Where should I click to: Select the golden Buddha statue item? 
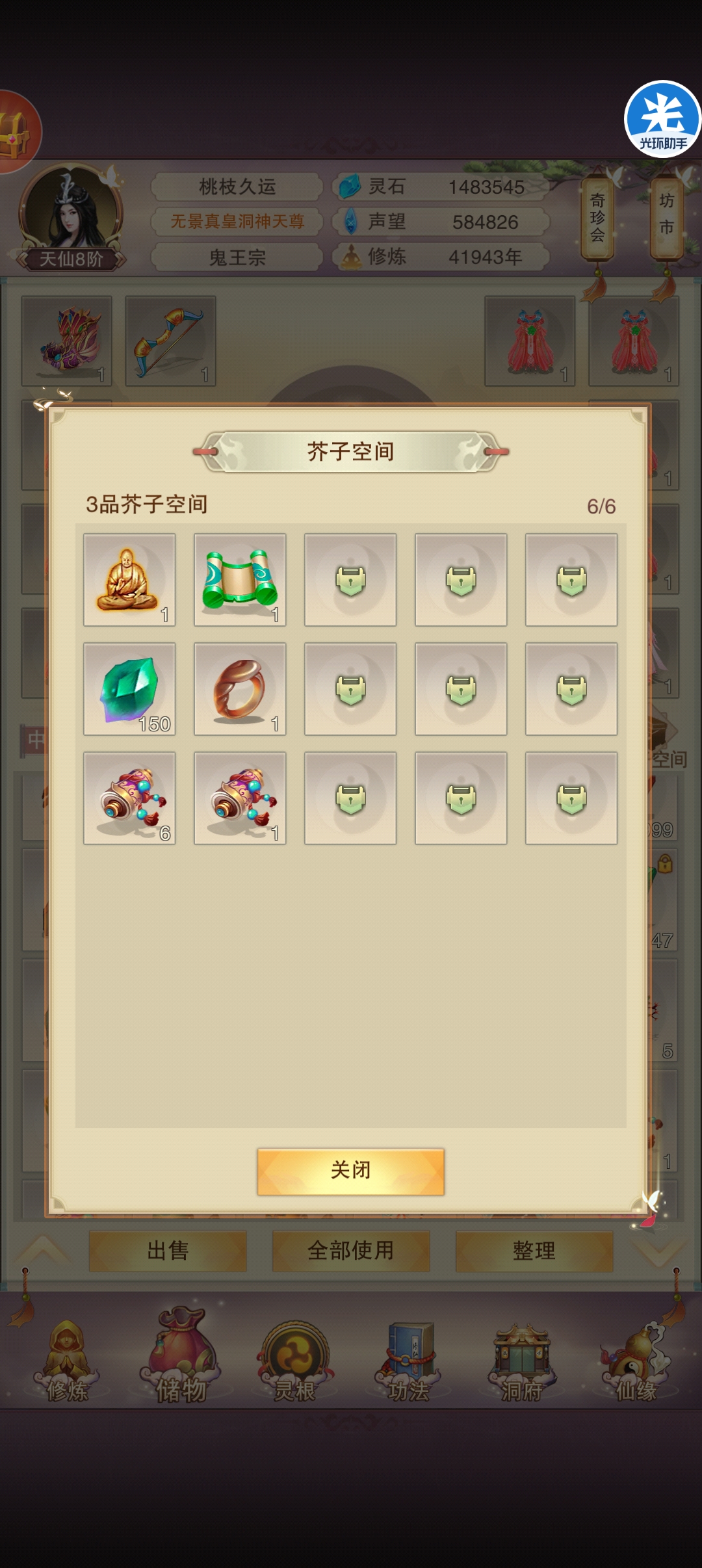point(129,580)
